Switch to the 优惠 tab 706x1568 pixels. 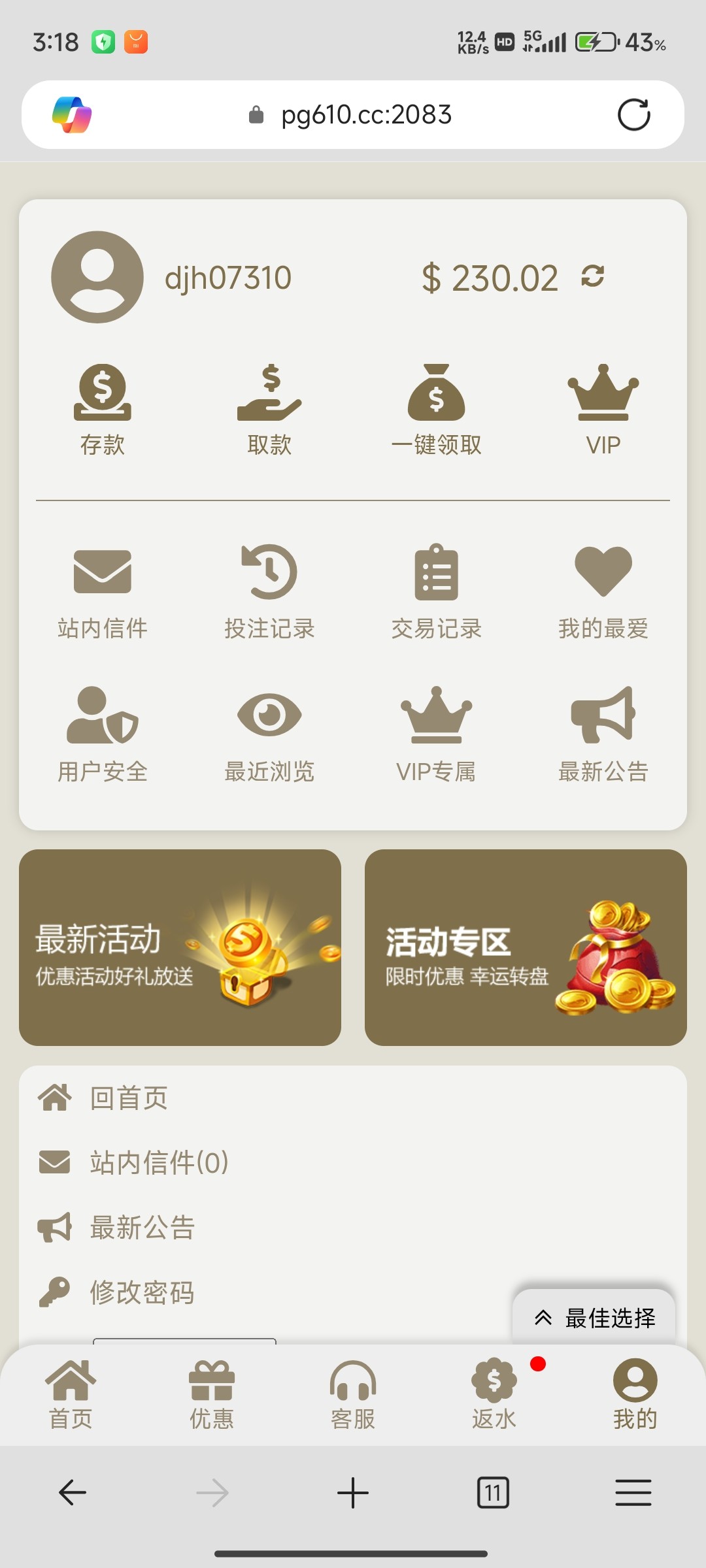tap(212, 1394)
